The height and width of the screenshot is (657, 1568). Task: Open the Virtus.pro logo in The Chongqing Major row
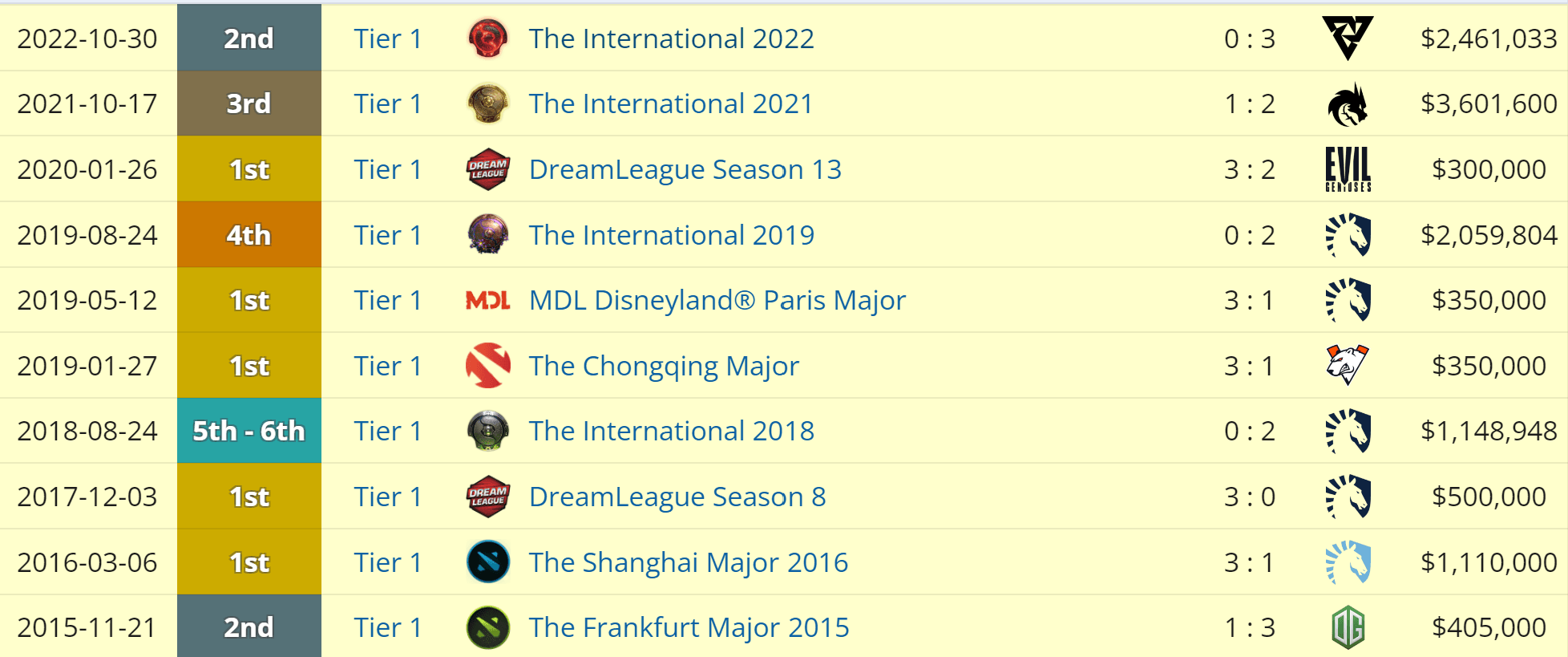pyautogui.click(x=1348, y=366)
